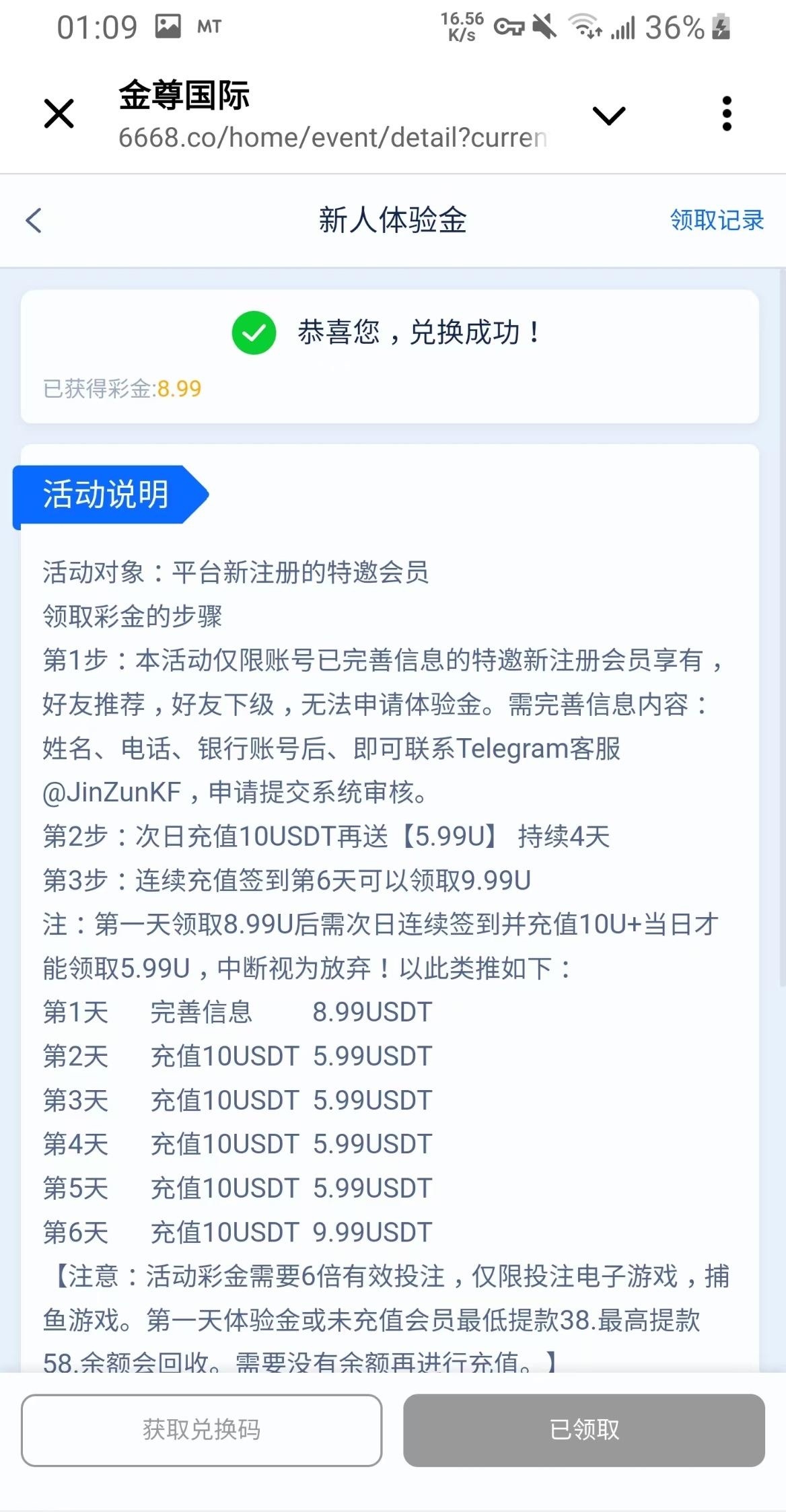Tap the 已领取 button
786x1512 pixels.
pyautogui.click(x=583, y=1429)
